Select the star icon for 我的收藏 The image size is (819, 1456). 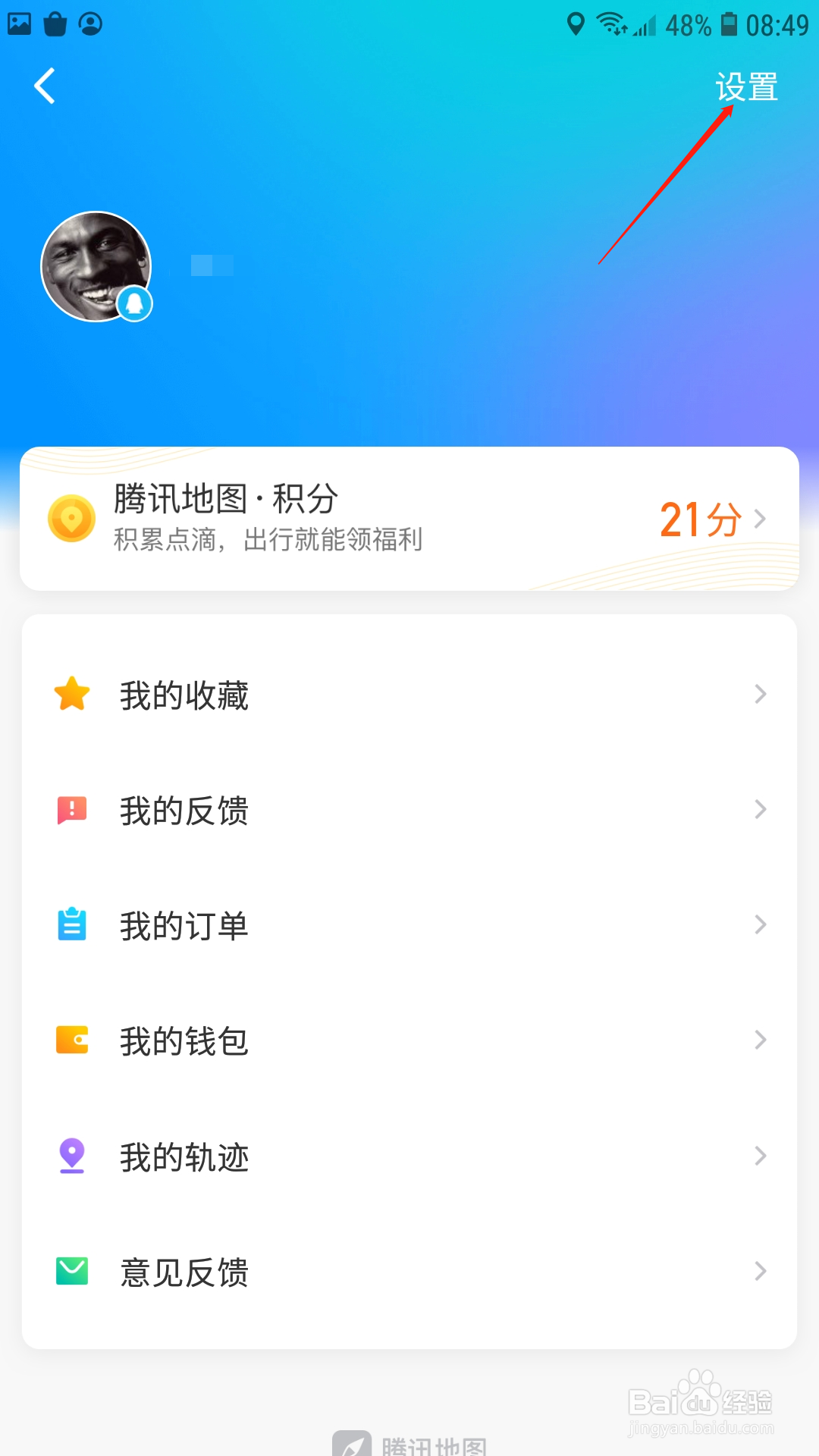click(x=71, y=693)
